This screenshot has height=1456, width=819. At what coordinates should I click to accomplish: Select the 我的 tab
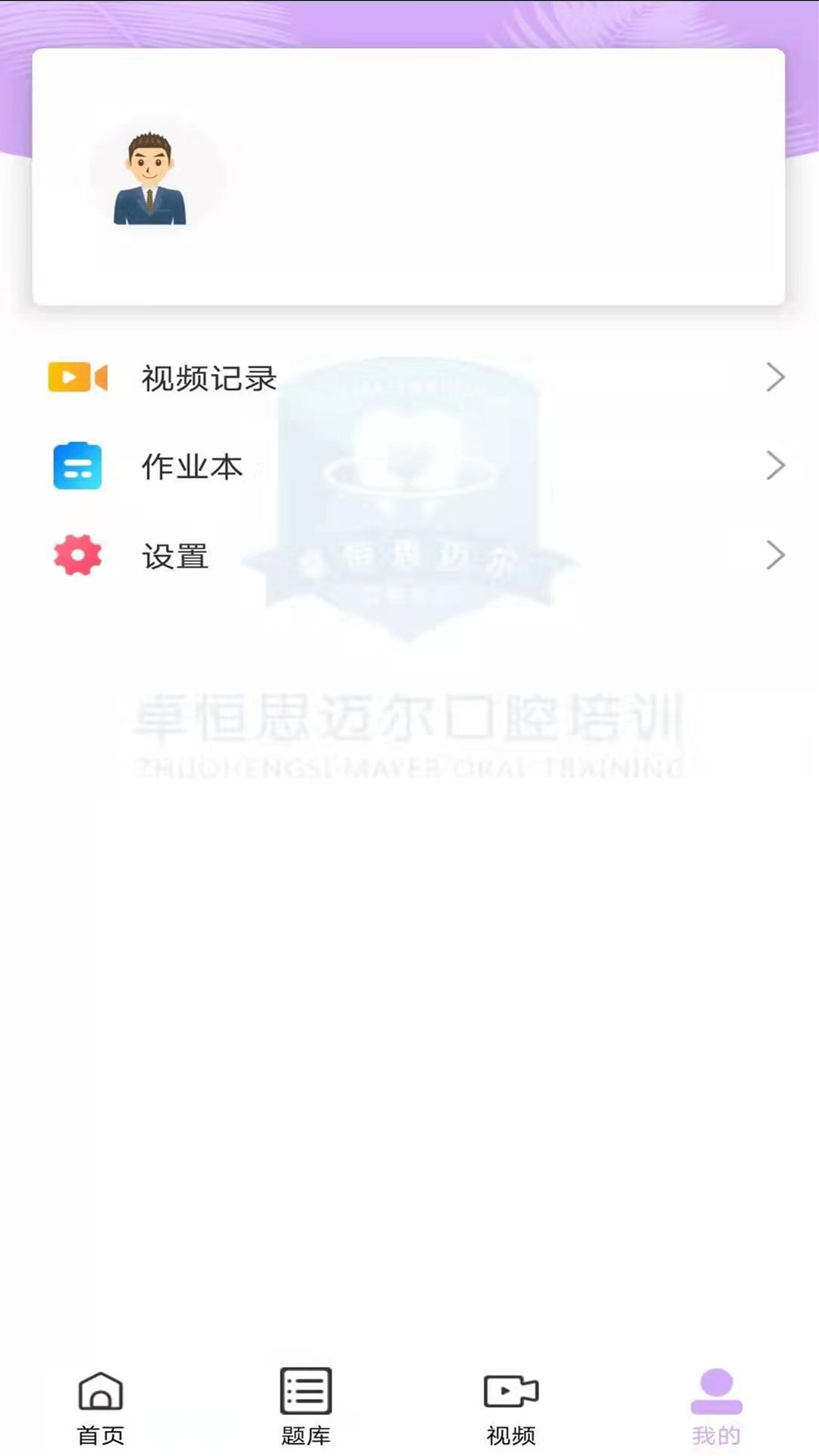(716, 1407)
